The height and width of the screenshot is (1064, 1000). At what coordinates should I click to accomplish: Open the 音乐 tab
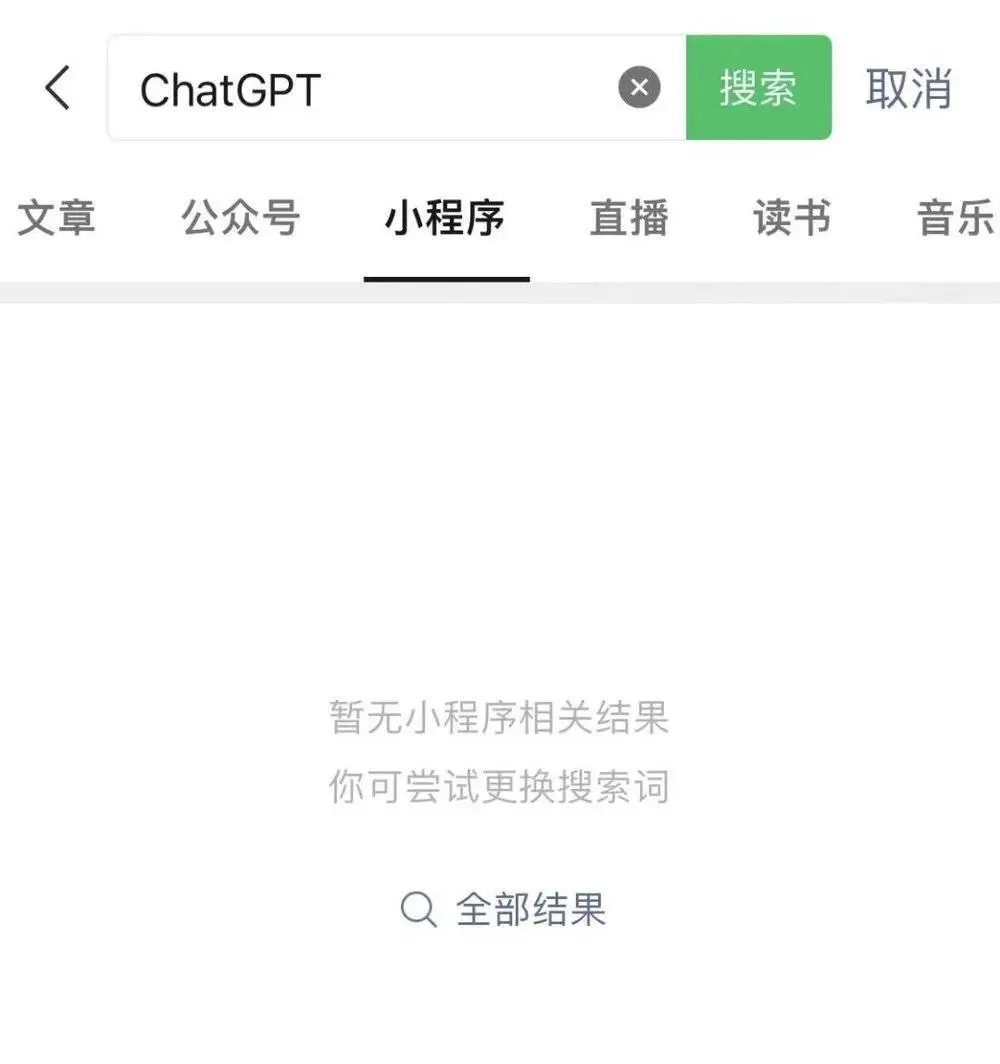(x=955, y=218)
